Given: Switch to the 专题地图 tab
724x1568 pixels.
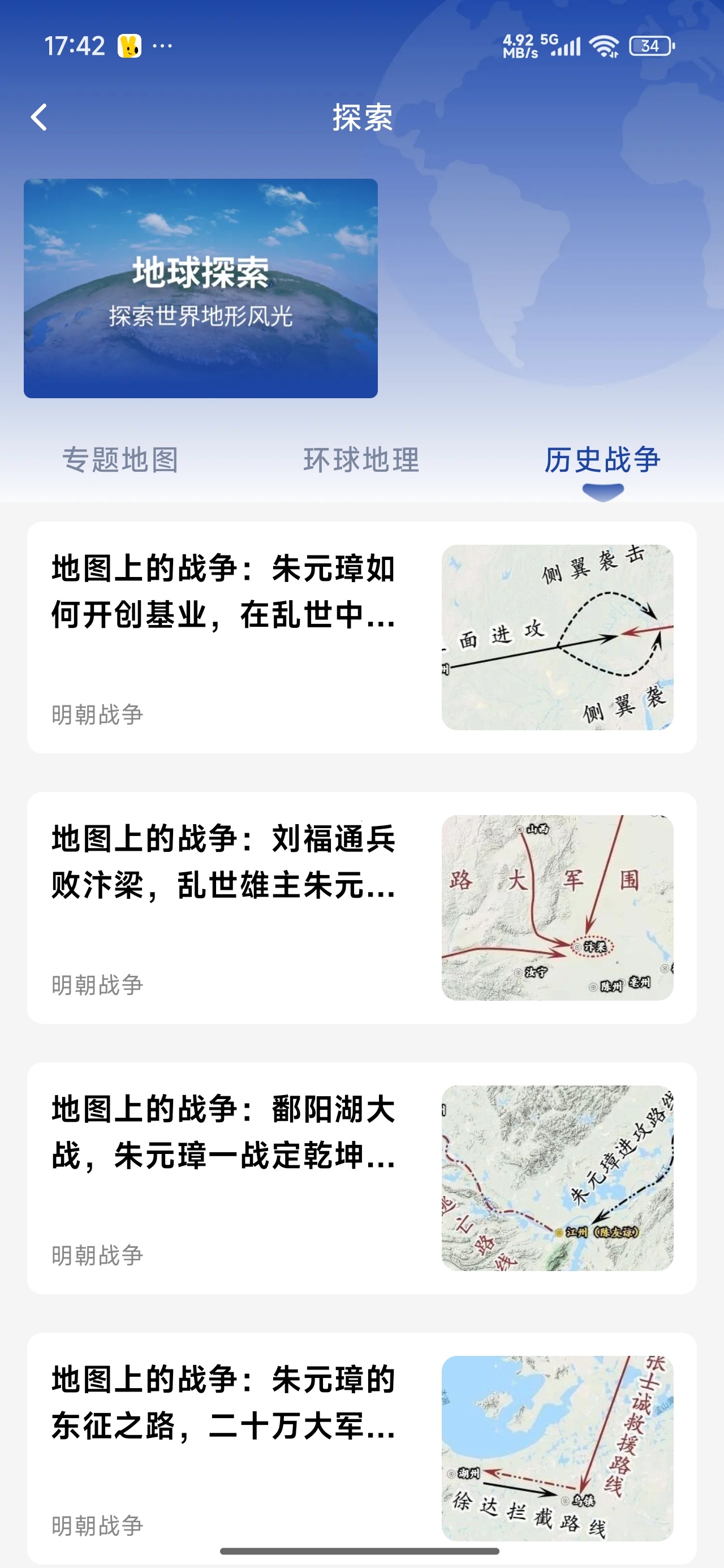Looking at the screenshot, I should coord(120,459).
